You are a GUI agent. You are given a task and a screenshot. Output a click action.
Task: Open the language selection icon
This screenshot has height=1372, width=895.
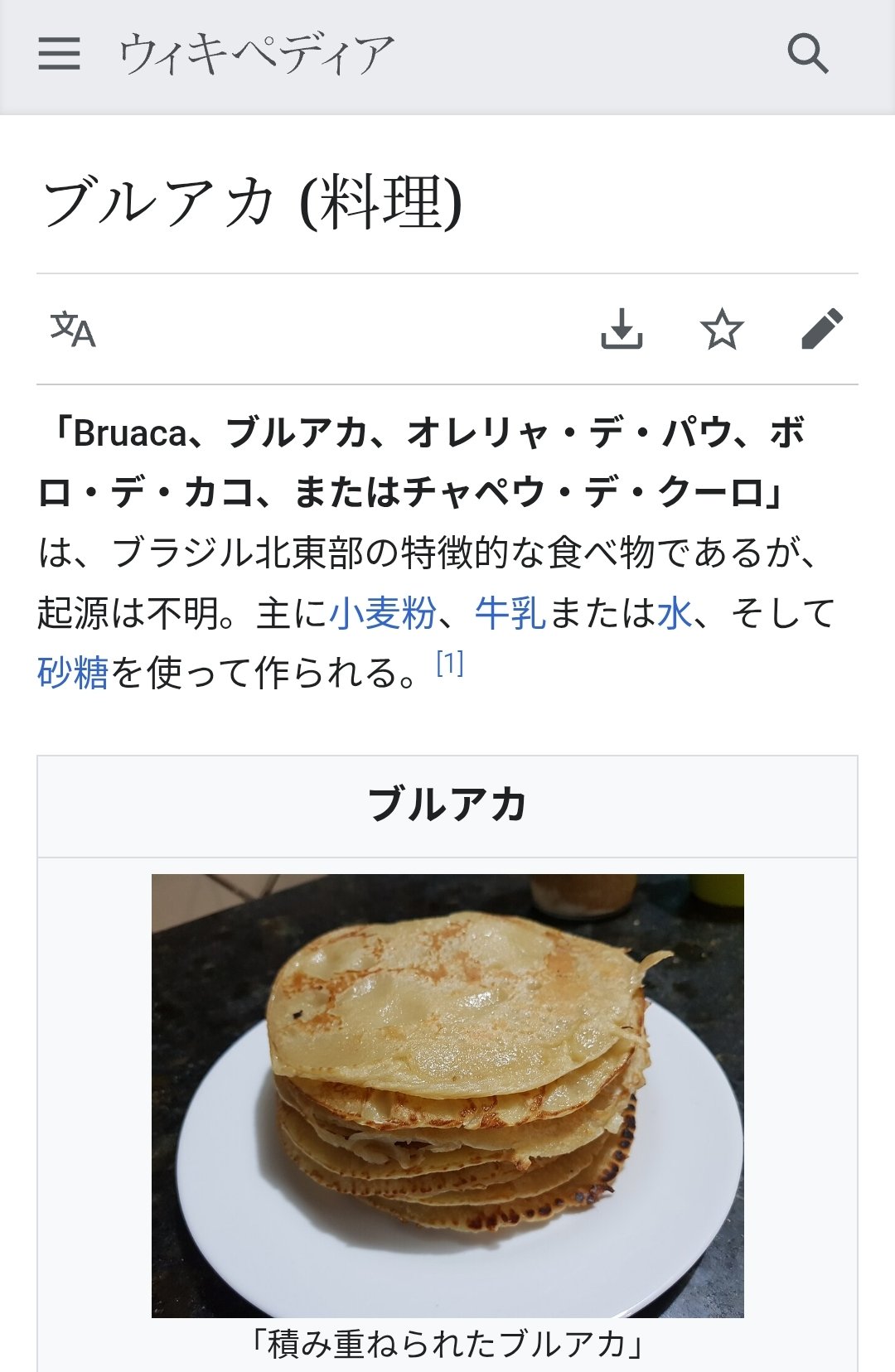pos(73,329)
